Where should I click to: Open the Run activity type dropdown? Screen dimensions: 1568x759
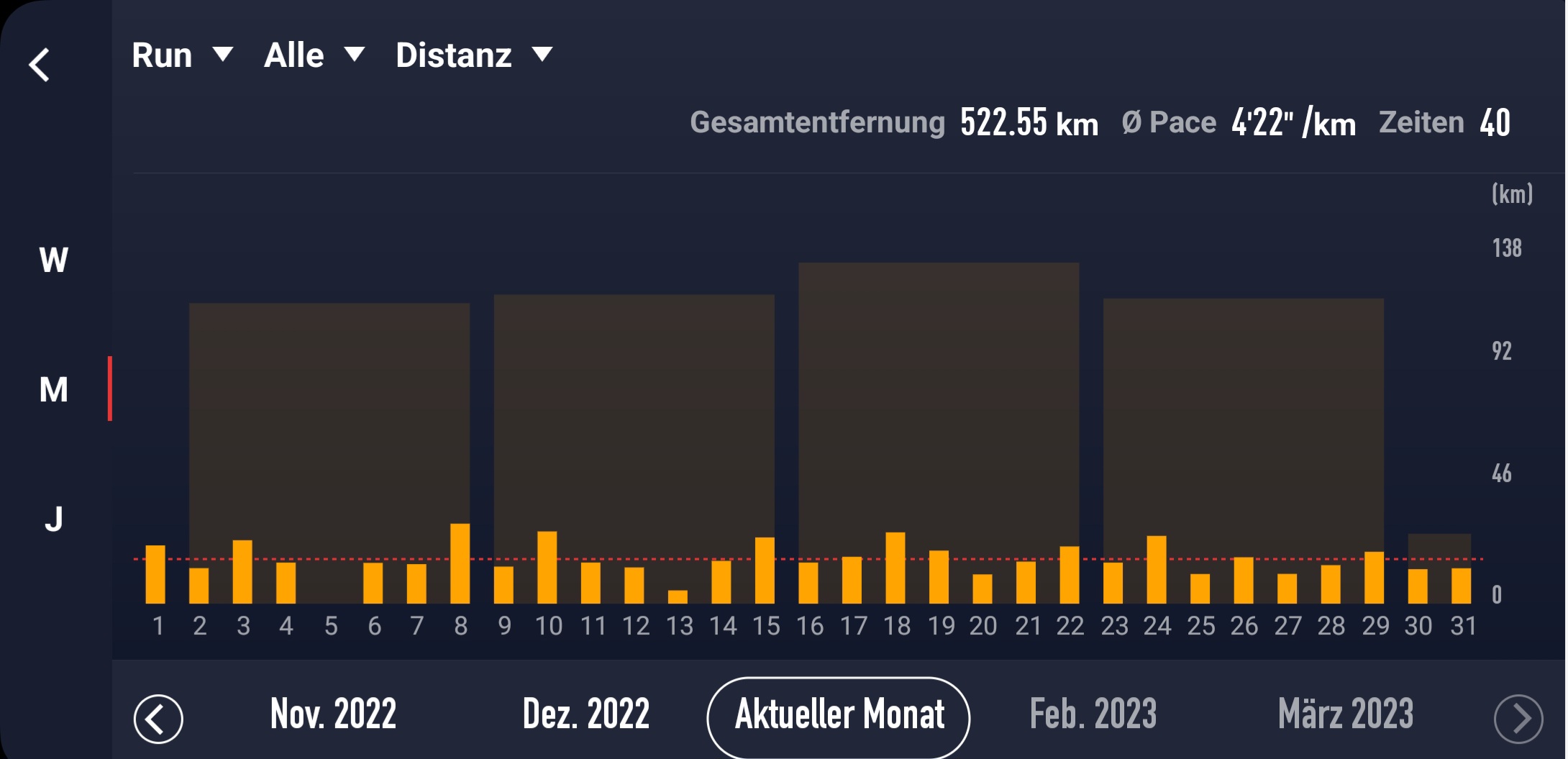pos(183,55)
